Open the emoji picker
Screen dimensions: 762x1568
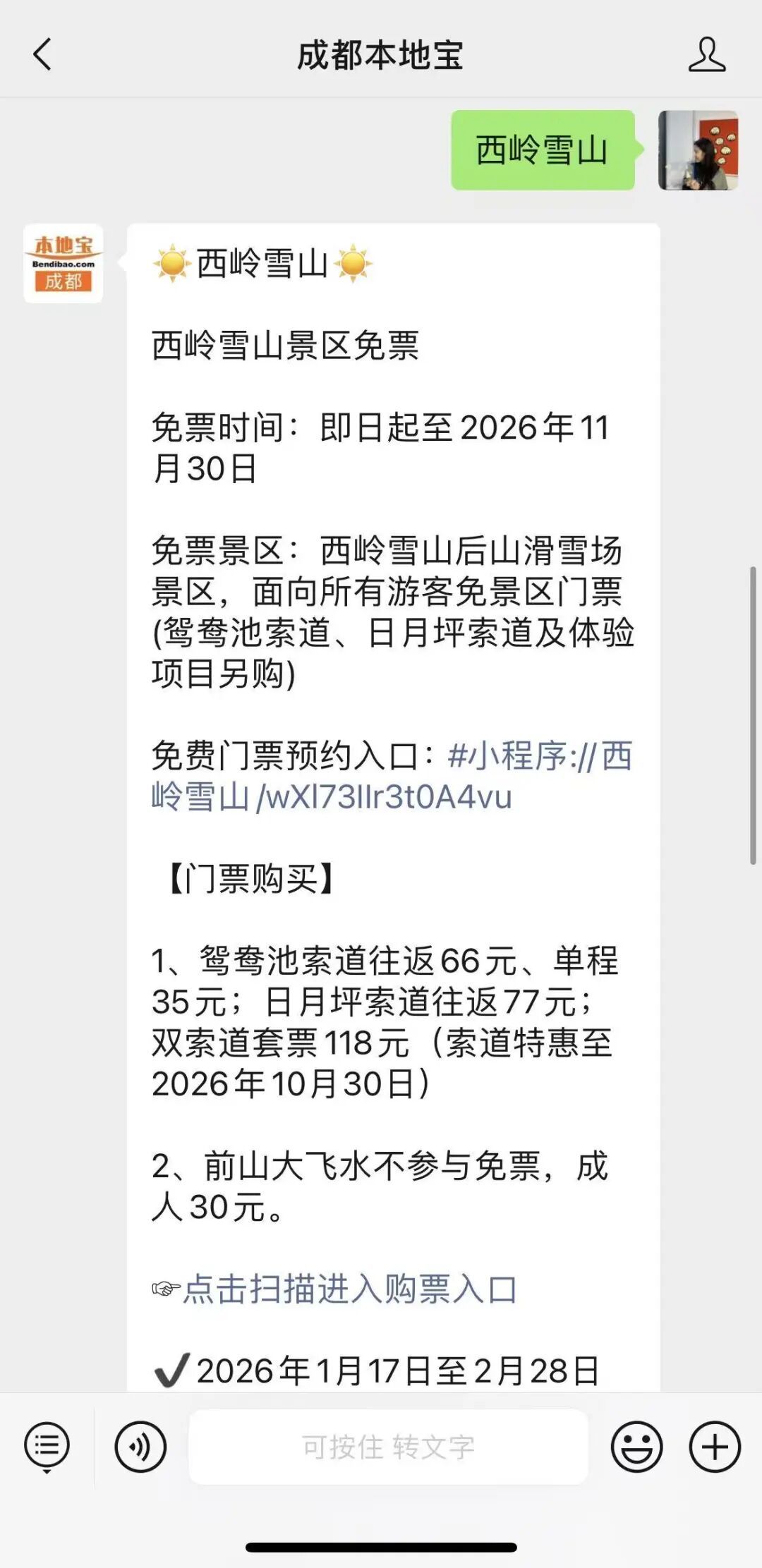[x=636, y=1447]
